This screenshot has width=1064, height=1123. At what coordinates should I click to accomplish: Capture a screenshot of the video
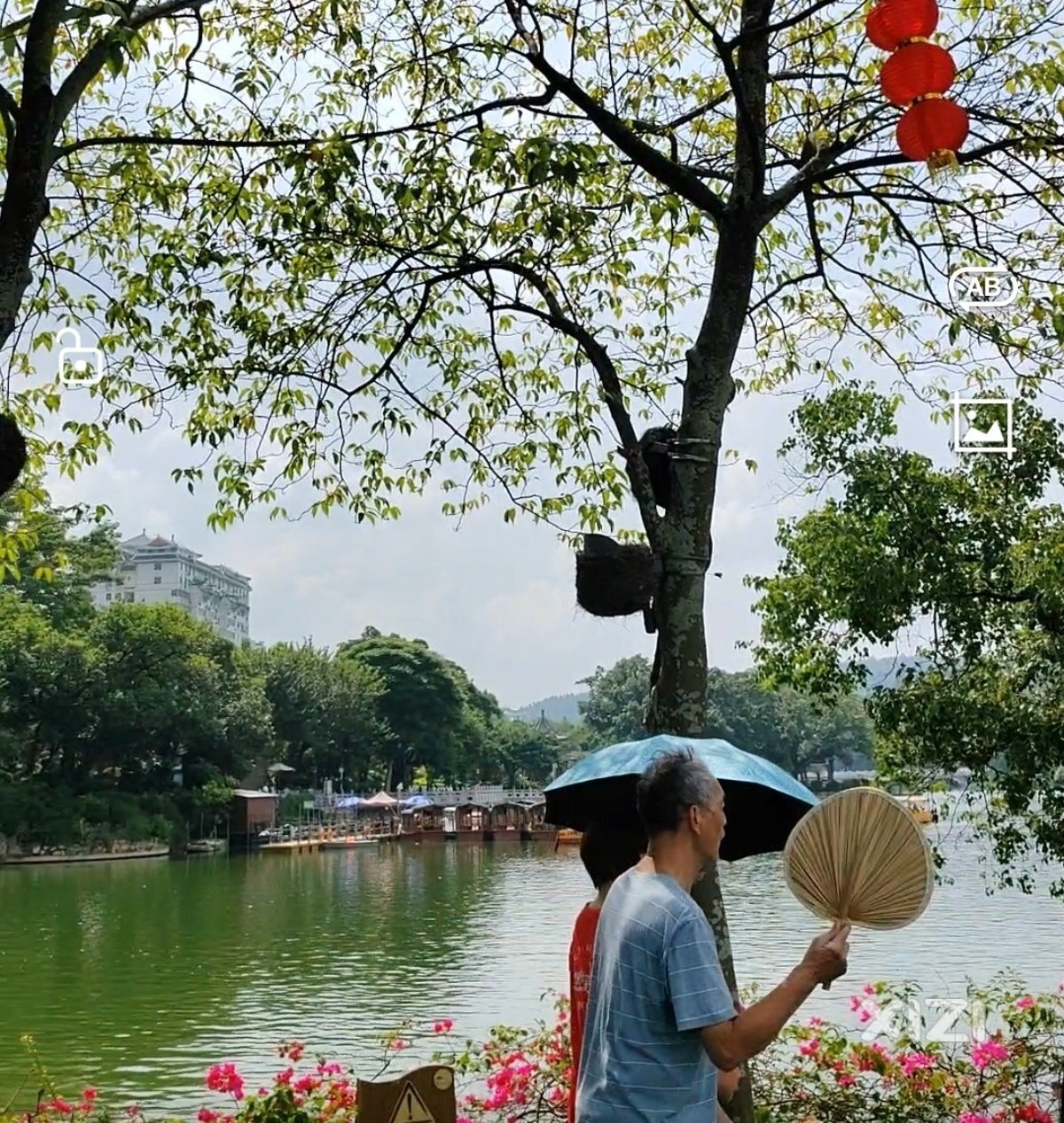click(982, 425)
